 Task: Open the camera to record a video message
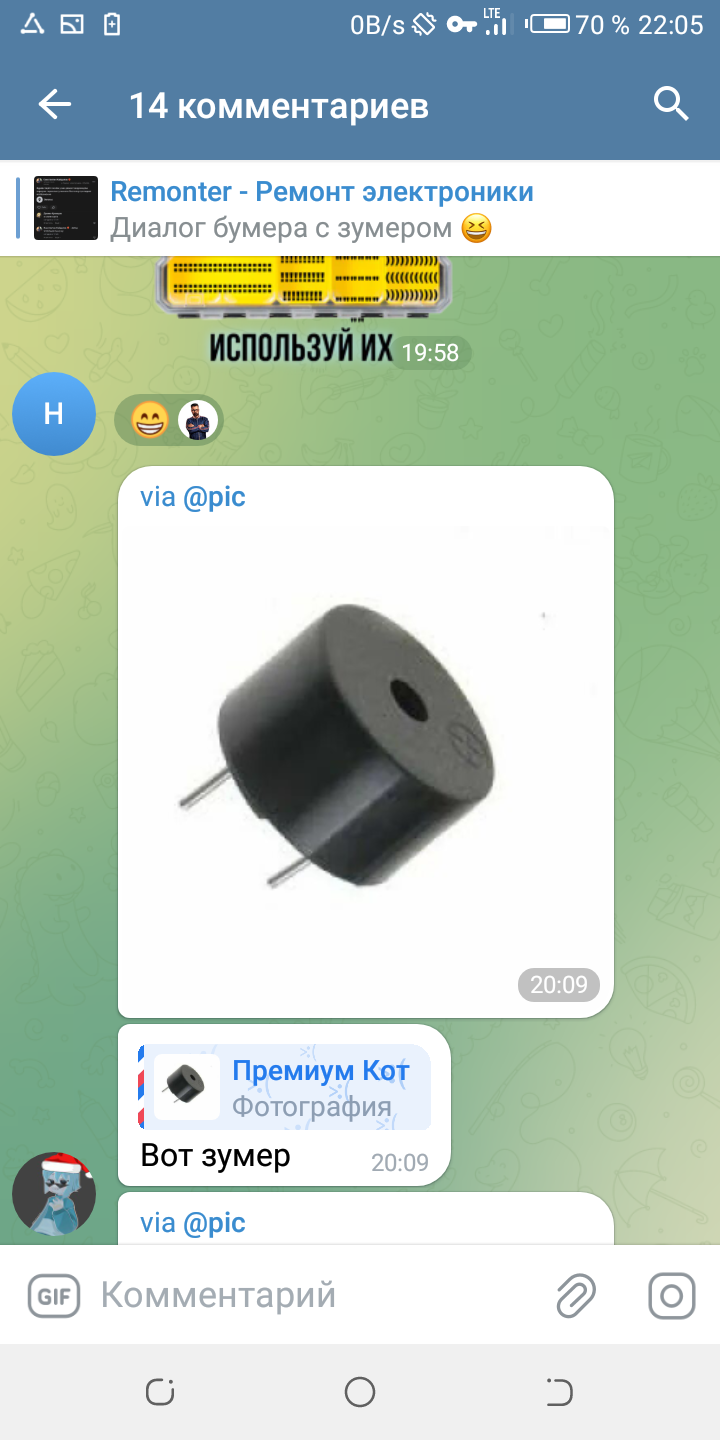tap(671, 1296)
